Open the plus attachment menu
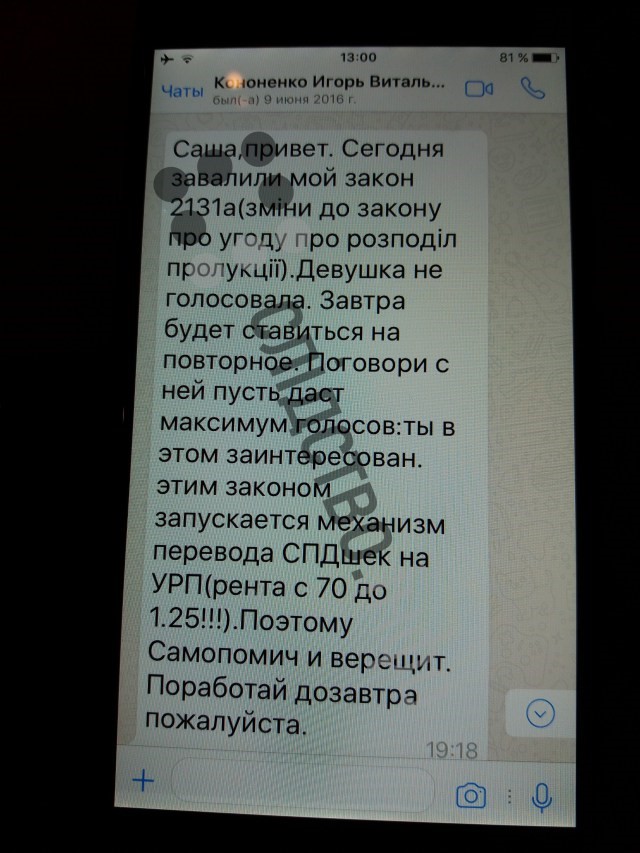This screenshot has height=853, width=640. tap(143, 781)
